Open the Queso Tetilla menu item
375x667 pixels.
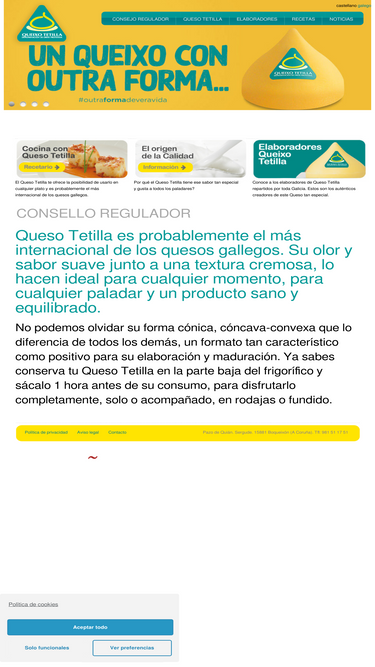point(202,19)
